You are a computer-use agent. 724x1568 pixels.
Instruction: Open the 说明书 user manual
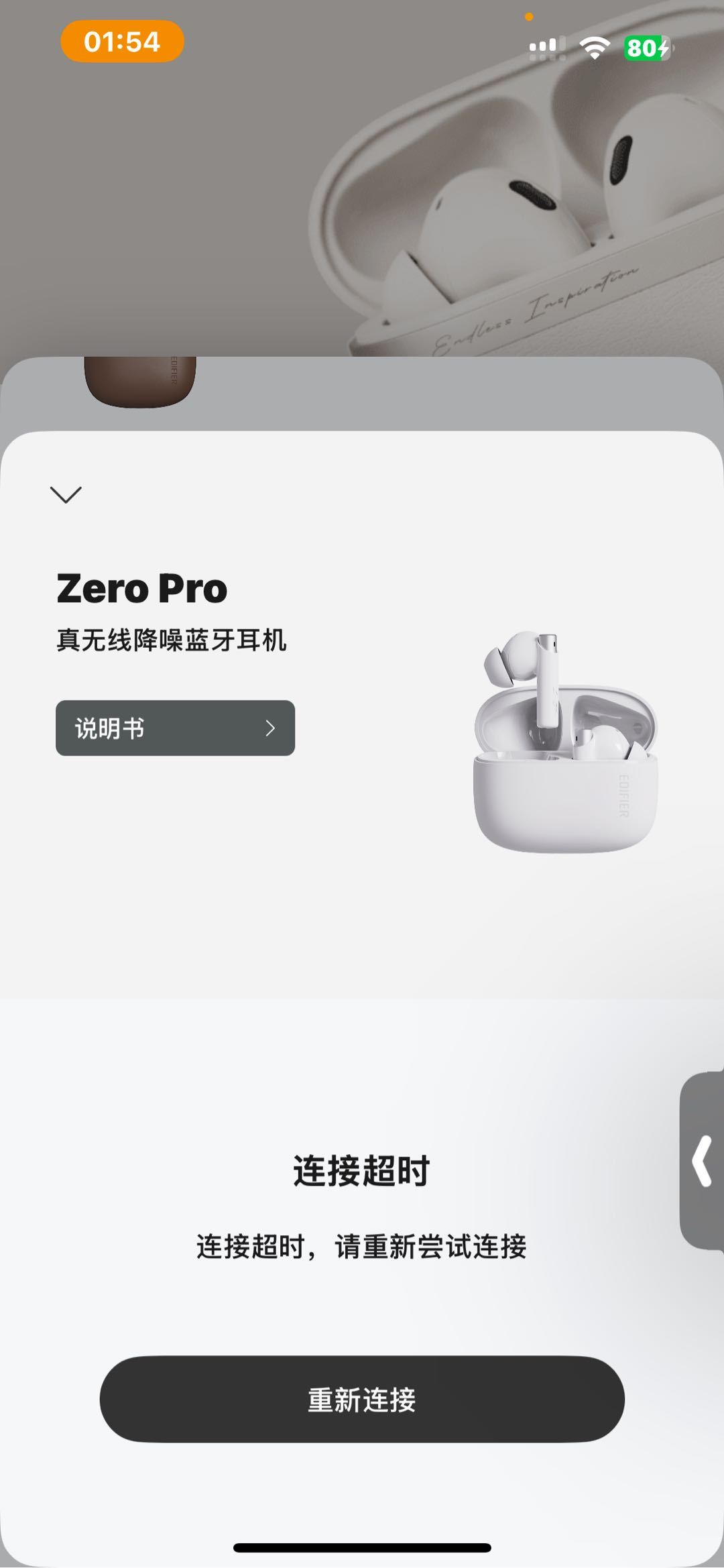coord(175,728)
